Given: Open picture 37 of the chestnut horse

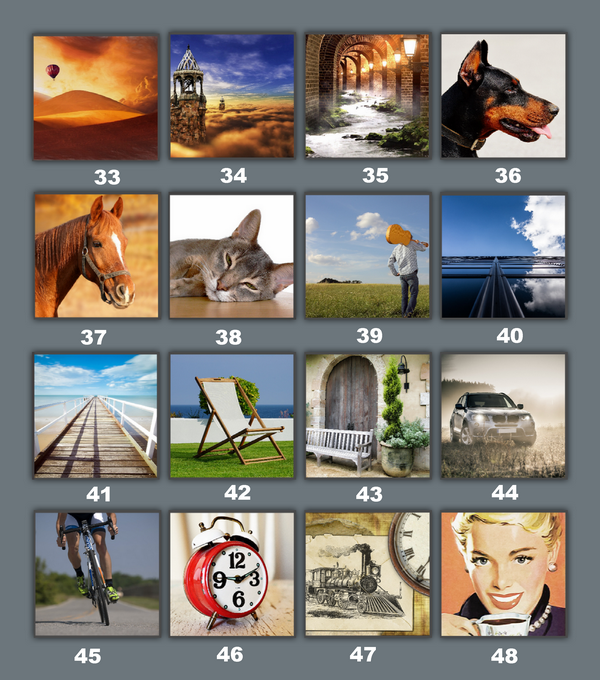Looking at the screenshot, I should pos(95,256).
